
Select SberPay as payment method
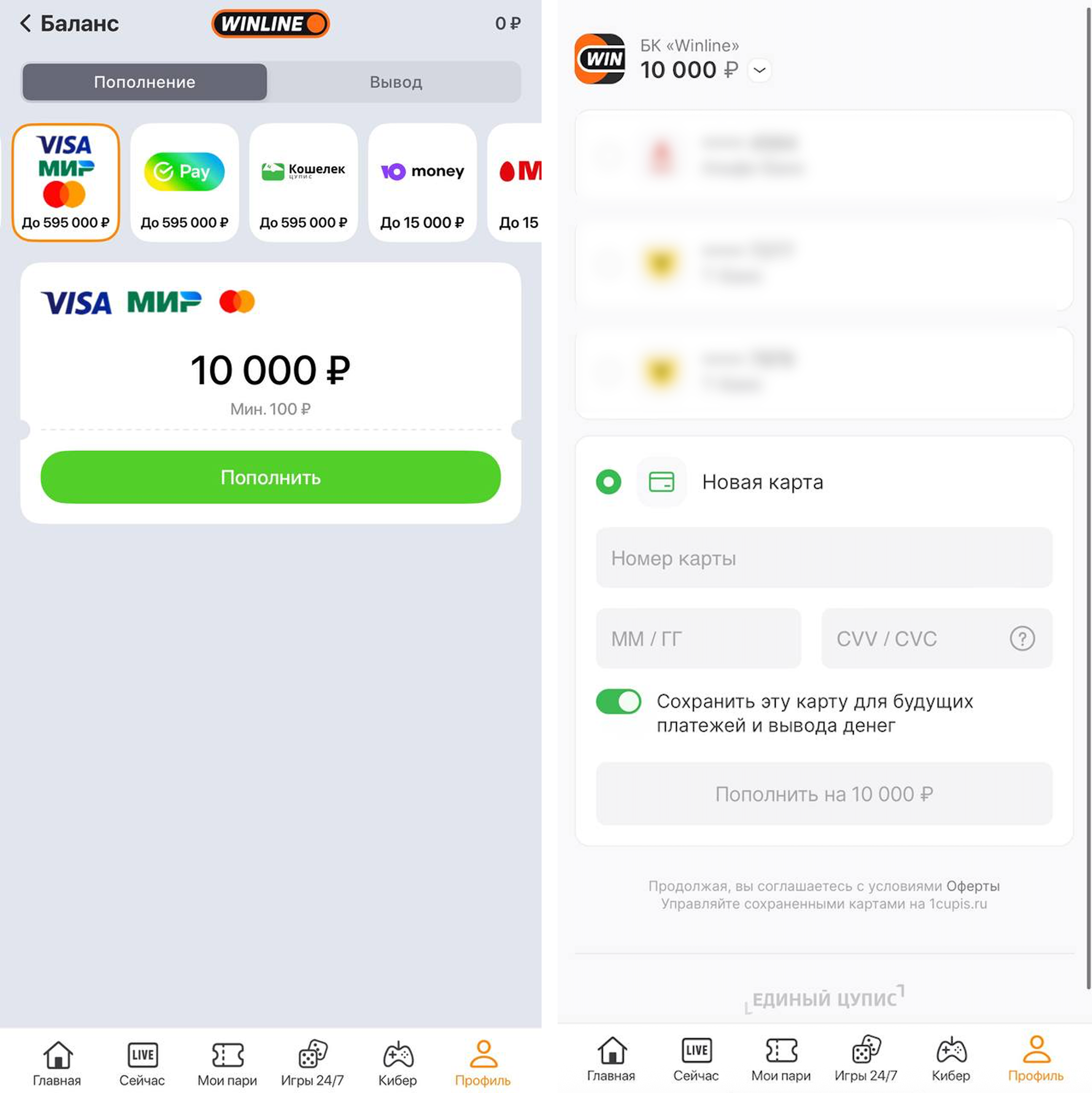(x=184, y=182)
